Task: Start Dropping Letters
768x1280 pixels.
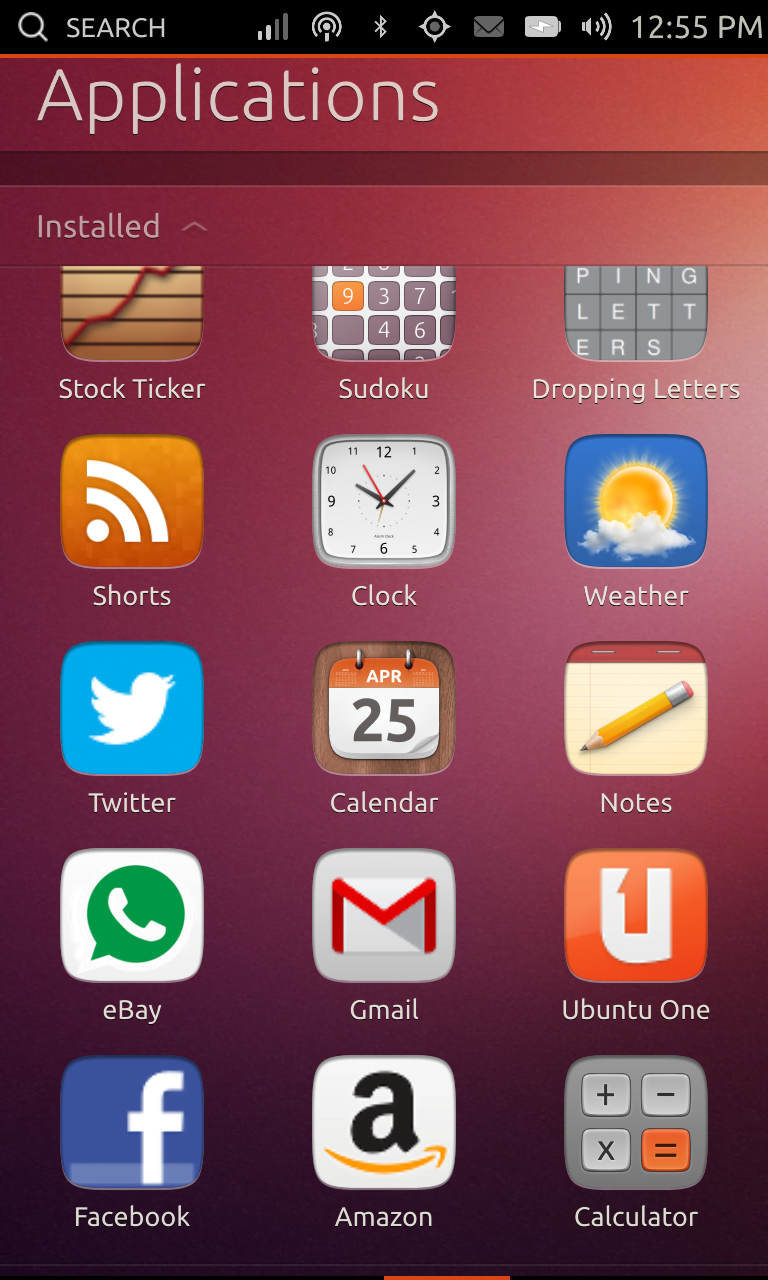Action: [636, 318]
